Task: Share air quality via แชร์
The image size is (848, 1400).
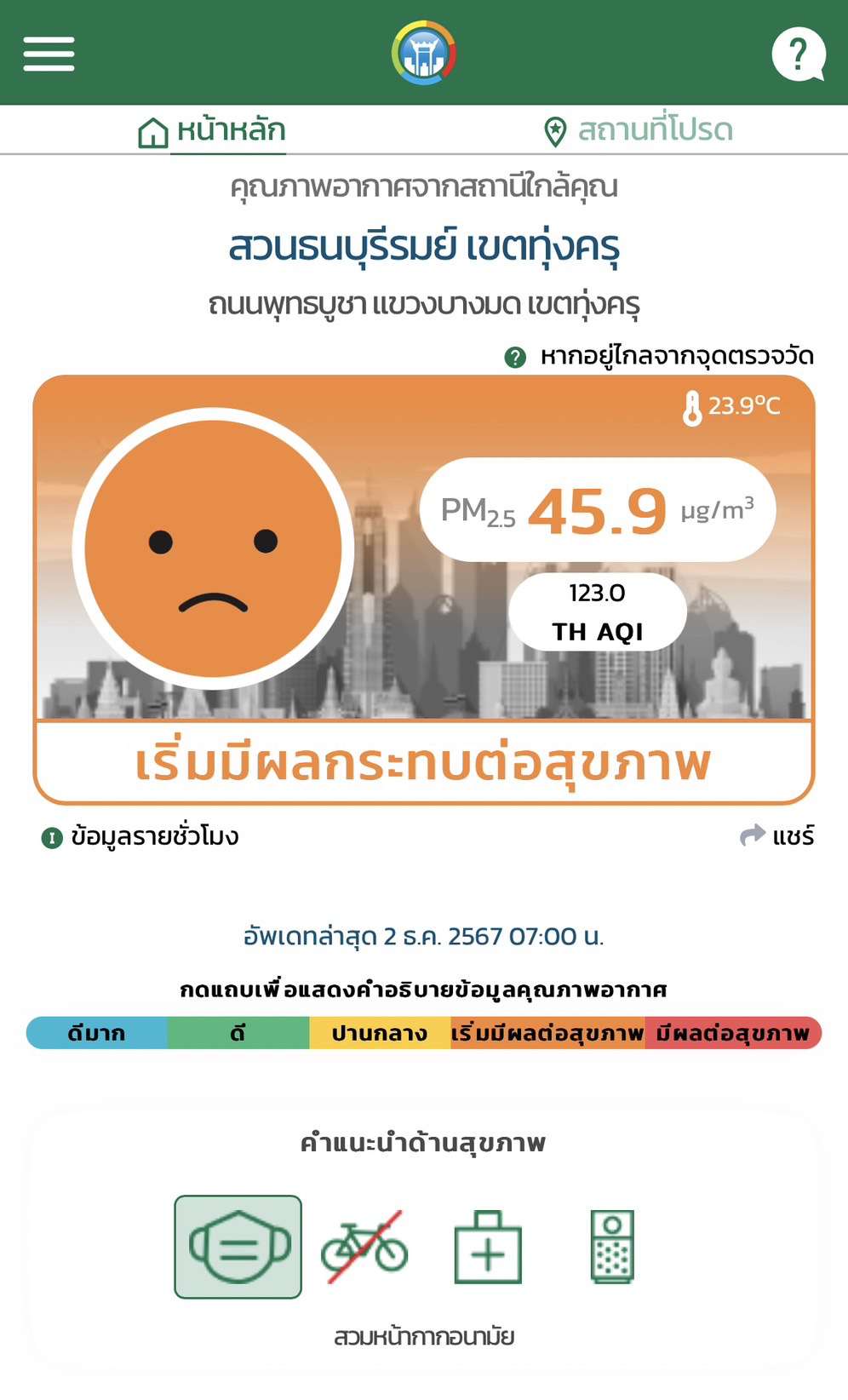Action: 777,835
